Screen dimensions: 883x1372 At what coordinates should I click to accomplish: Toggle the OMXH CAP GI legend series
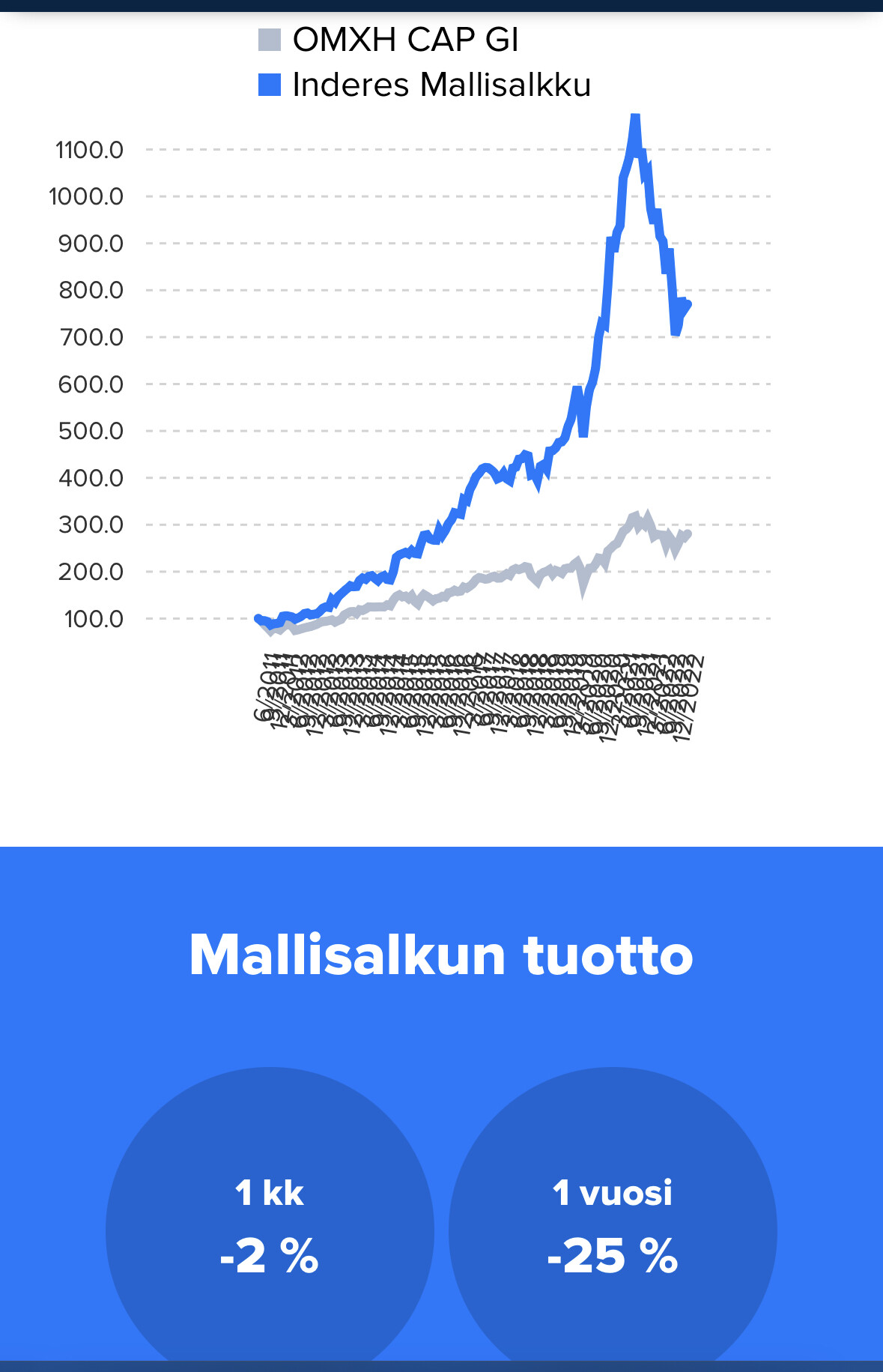pyautogui.click(x=389, y=40)
